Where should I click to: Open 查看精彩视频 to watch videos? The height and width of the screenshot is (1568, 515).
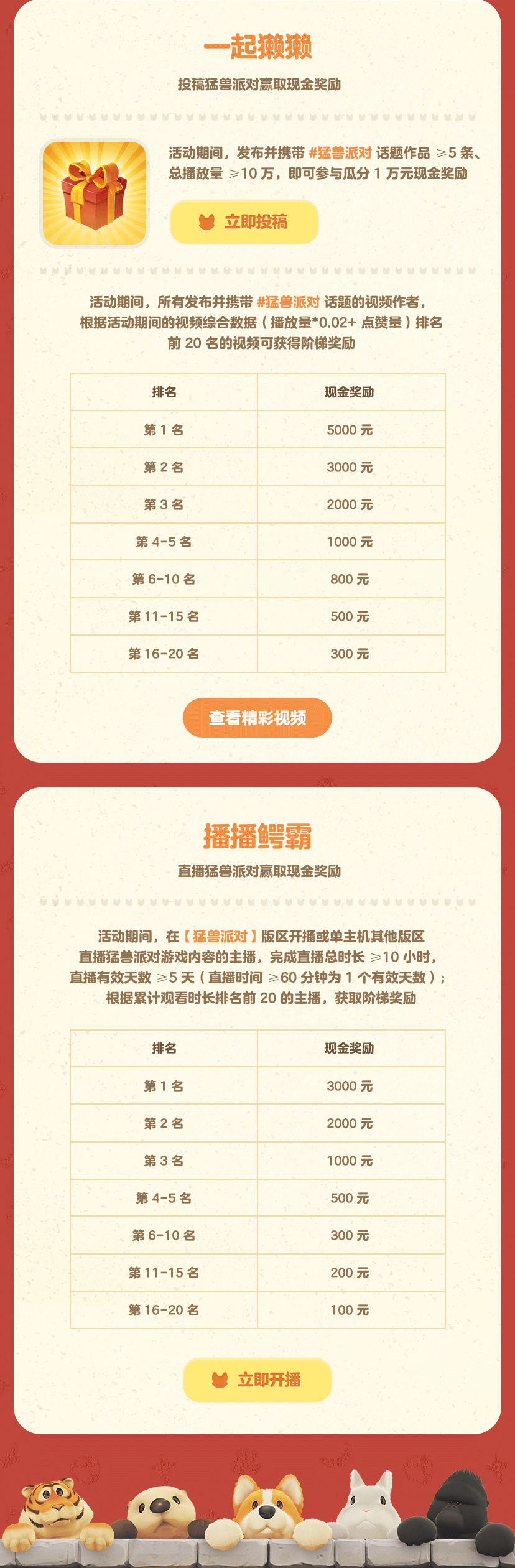coord(257,718)
